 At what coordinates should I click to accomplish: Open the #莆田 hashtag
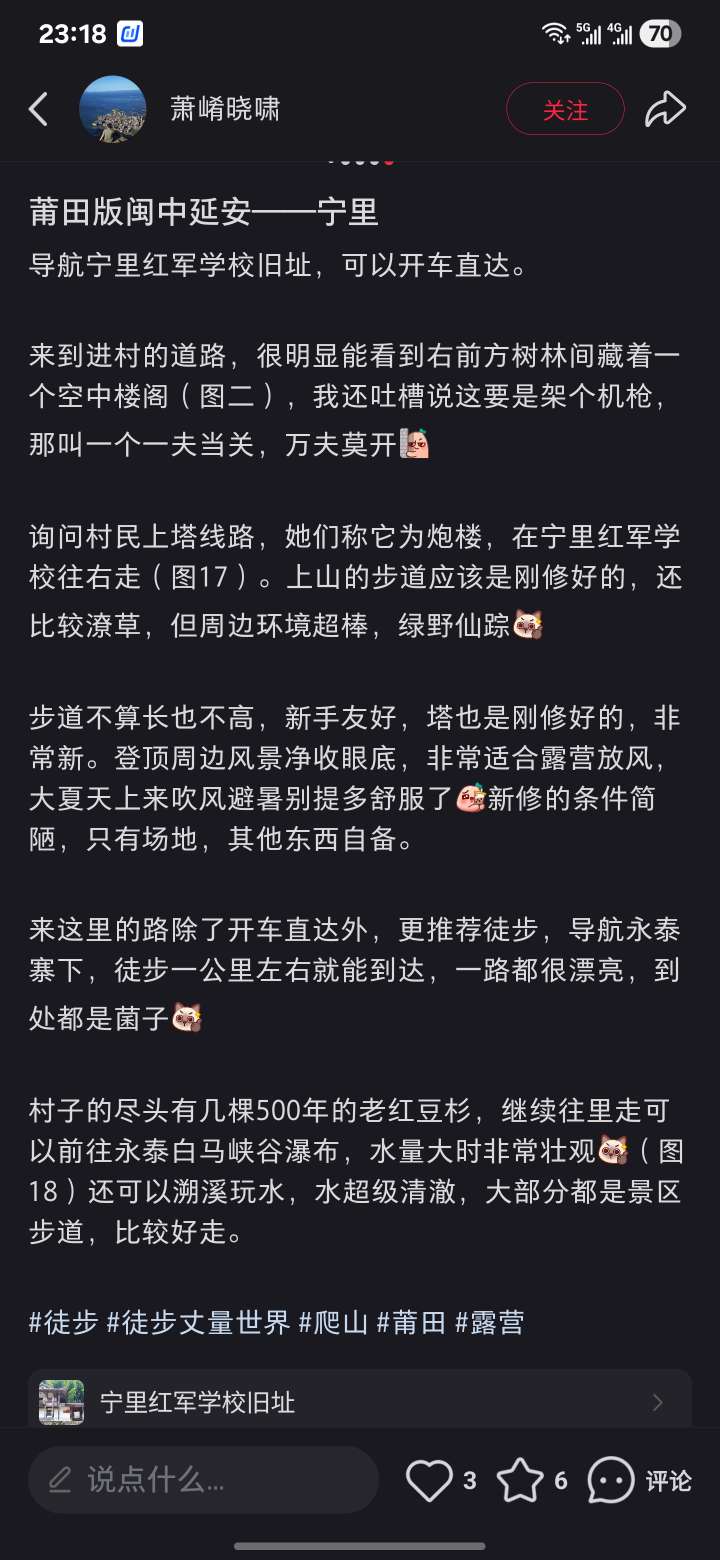point(411,1322)
